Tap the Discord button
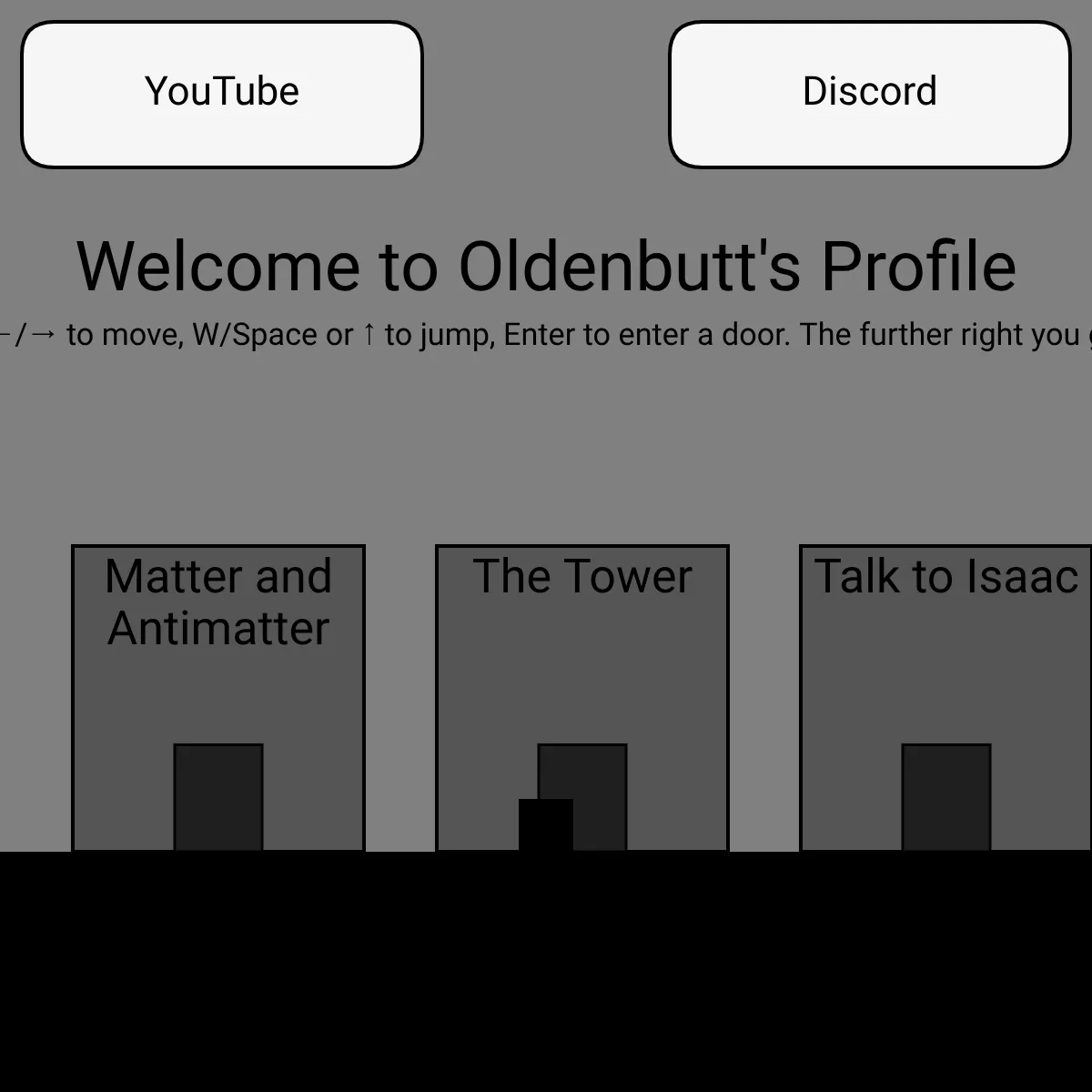This screenshot has width=1092, height=1092. coord(869,95)
